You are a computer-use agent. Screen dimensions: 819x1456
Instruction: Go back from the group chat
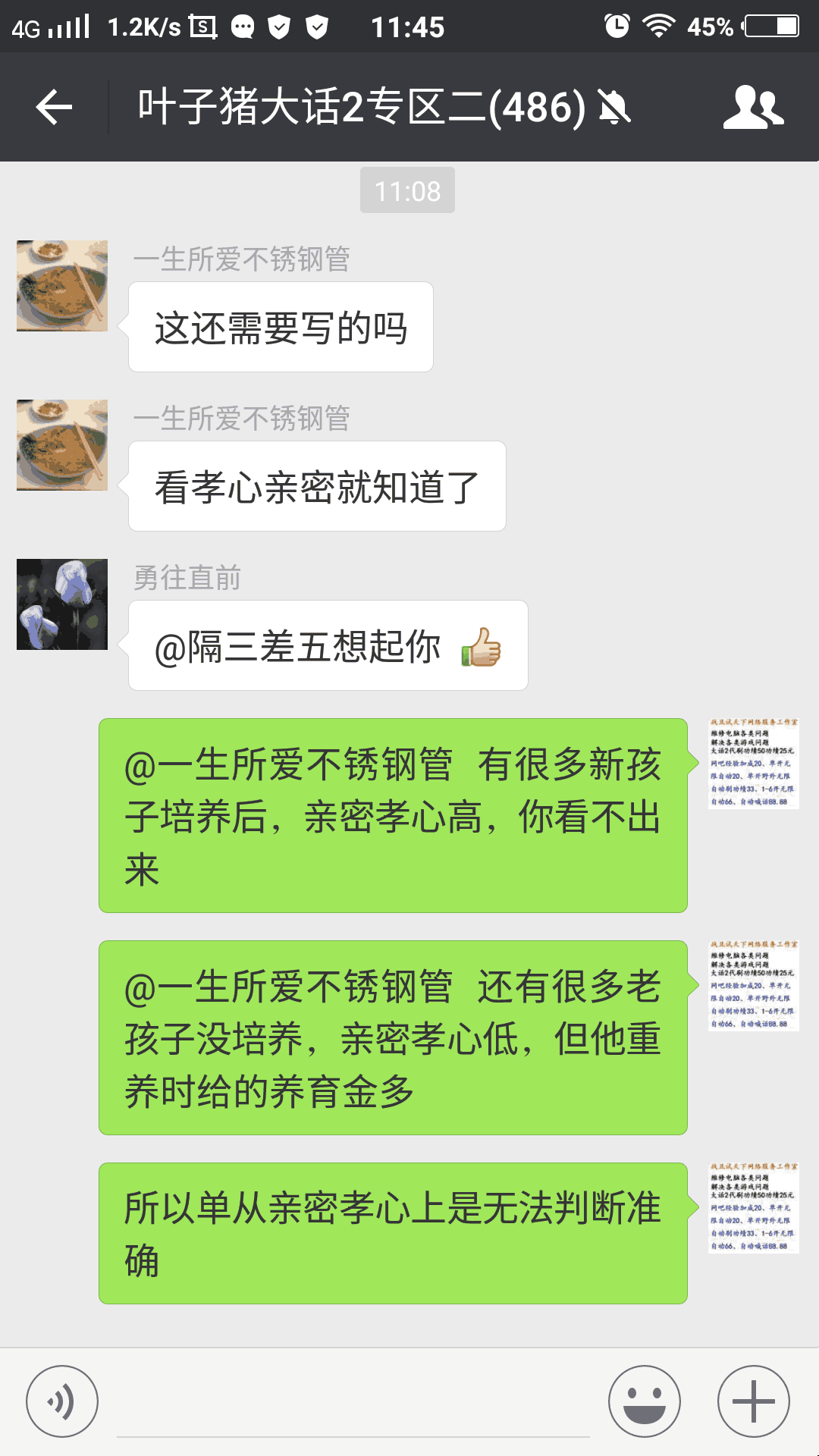pyautogui.click(x=54, y=107)
